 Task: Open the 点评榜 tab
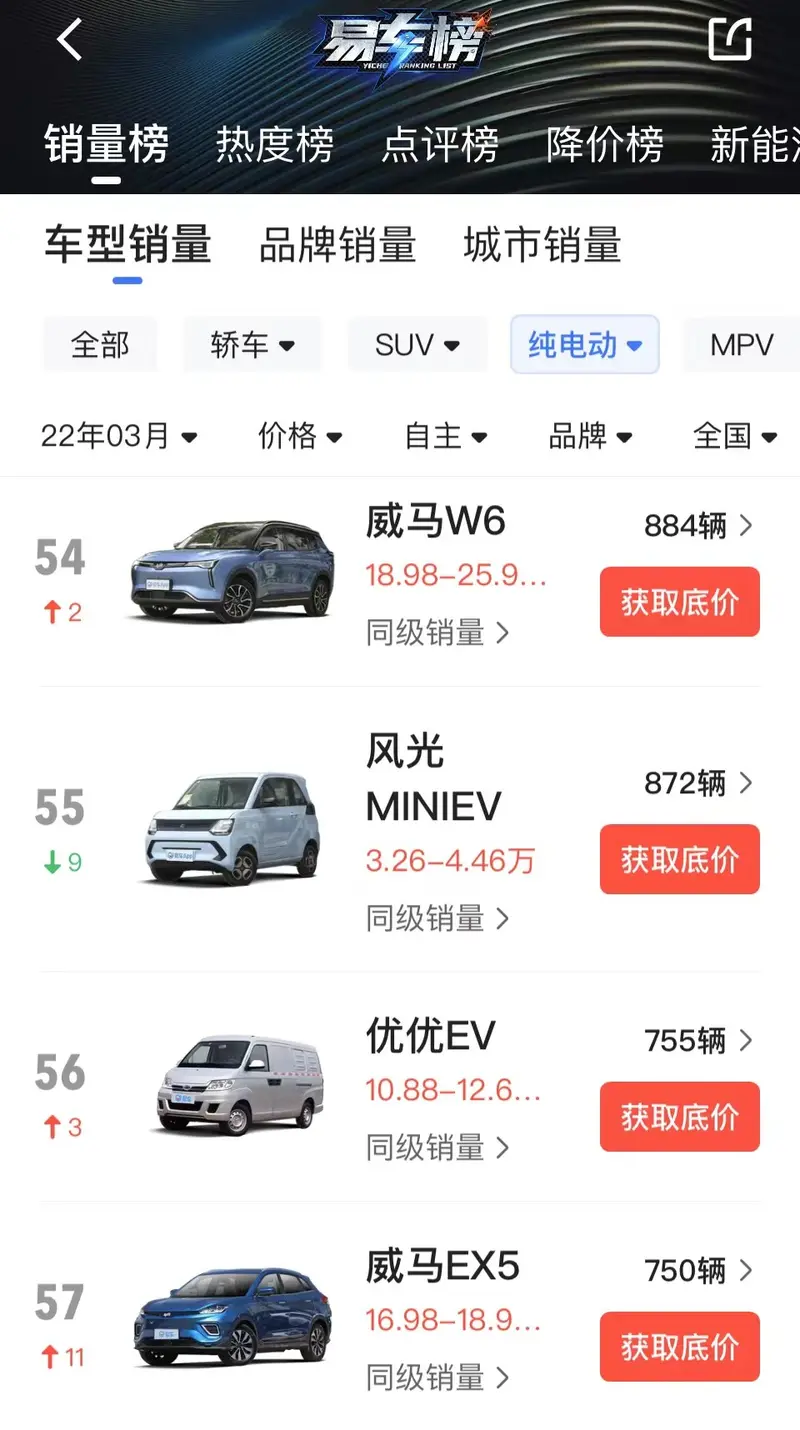coord(440,146)
